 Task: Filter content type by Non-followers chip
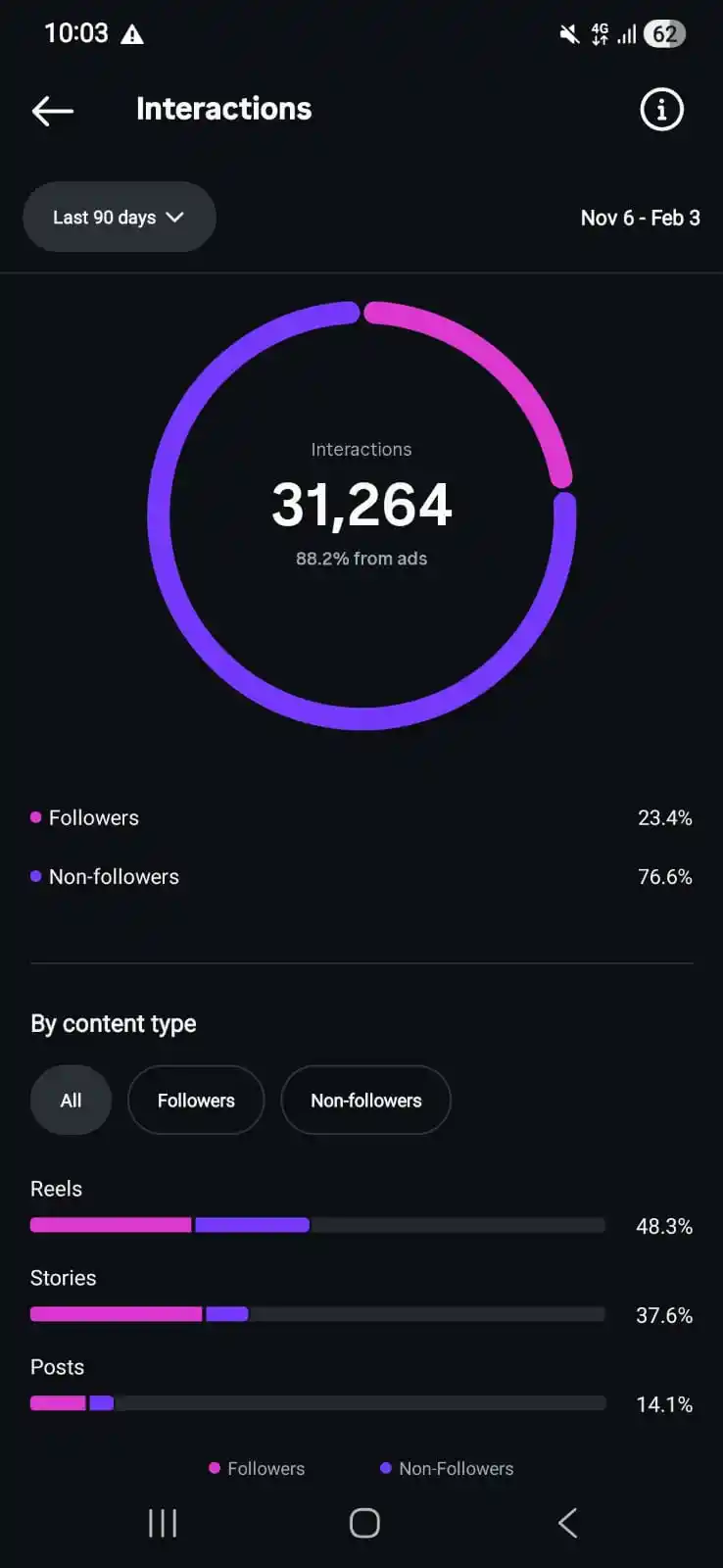tap(365, 1101)
